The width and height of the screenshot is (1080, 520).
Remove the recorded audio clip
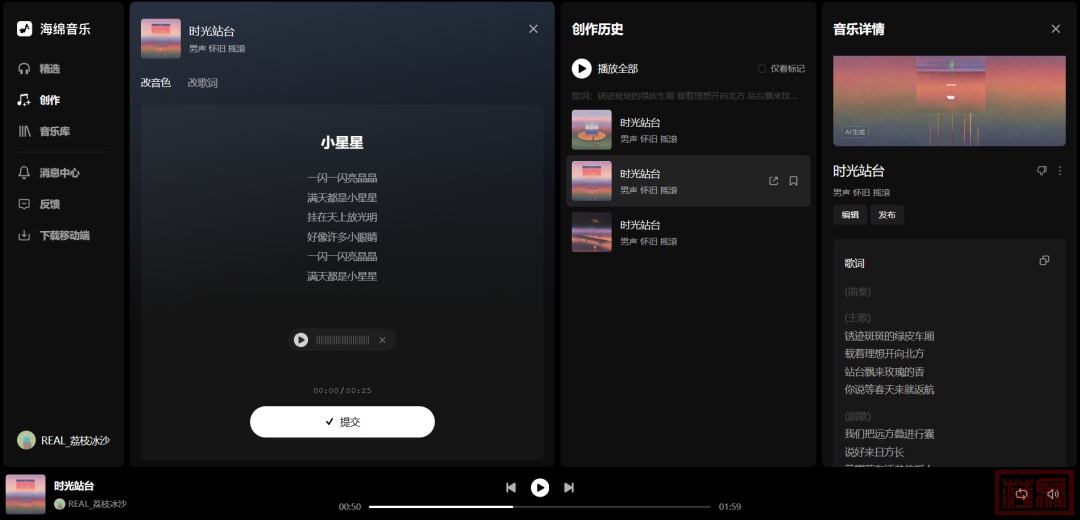pos(382,340)
